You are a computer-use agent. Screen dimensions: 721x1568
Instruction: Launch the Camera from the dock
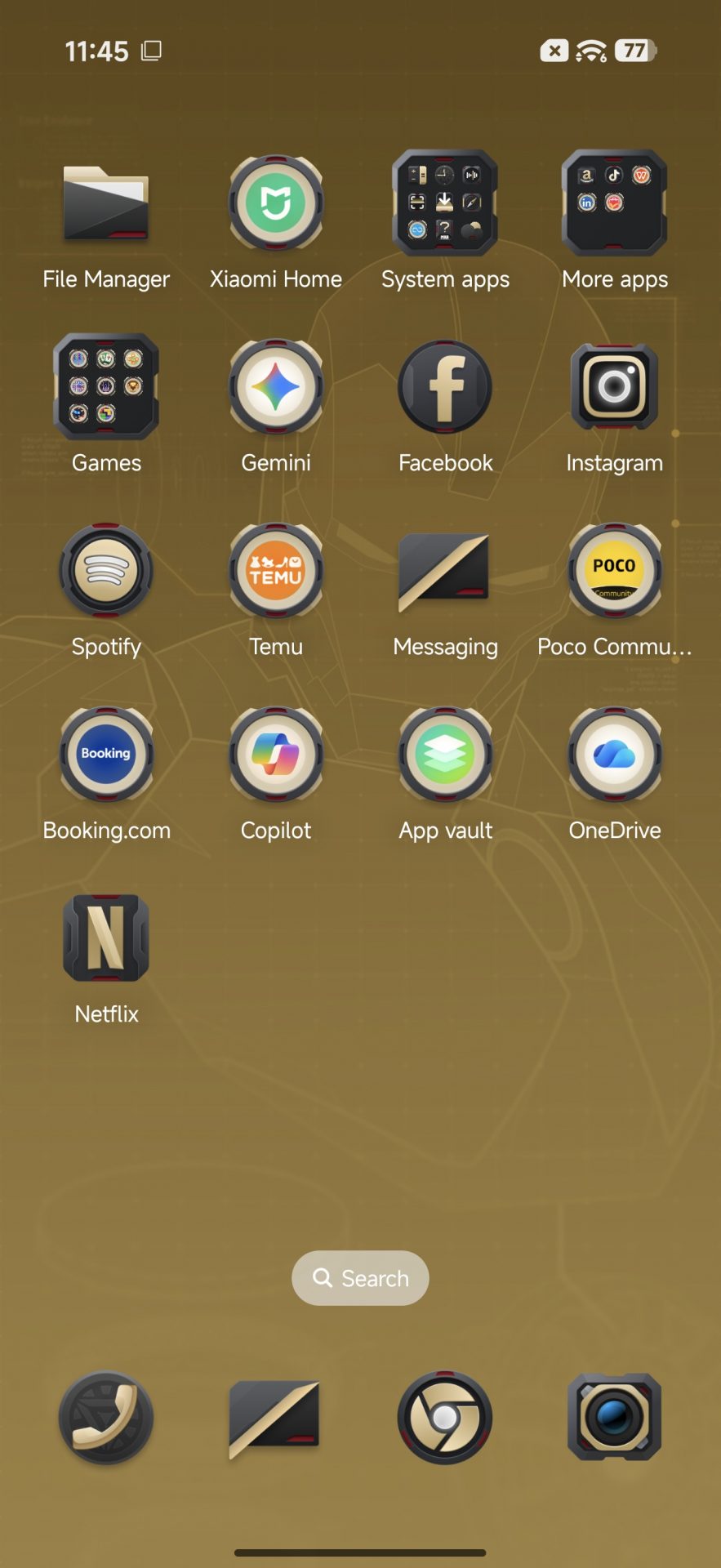point(614,1418)
